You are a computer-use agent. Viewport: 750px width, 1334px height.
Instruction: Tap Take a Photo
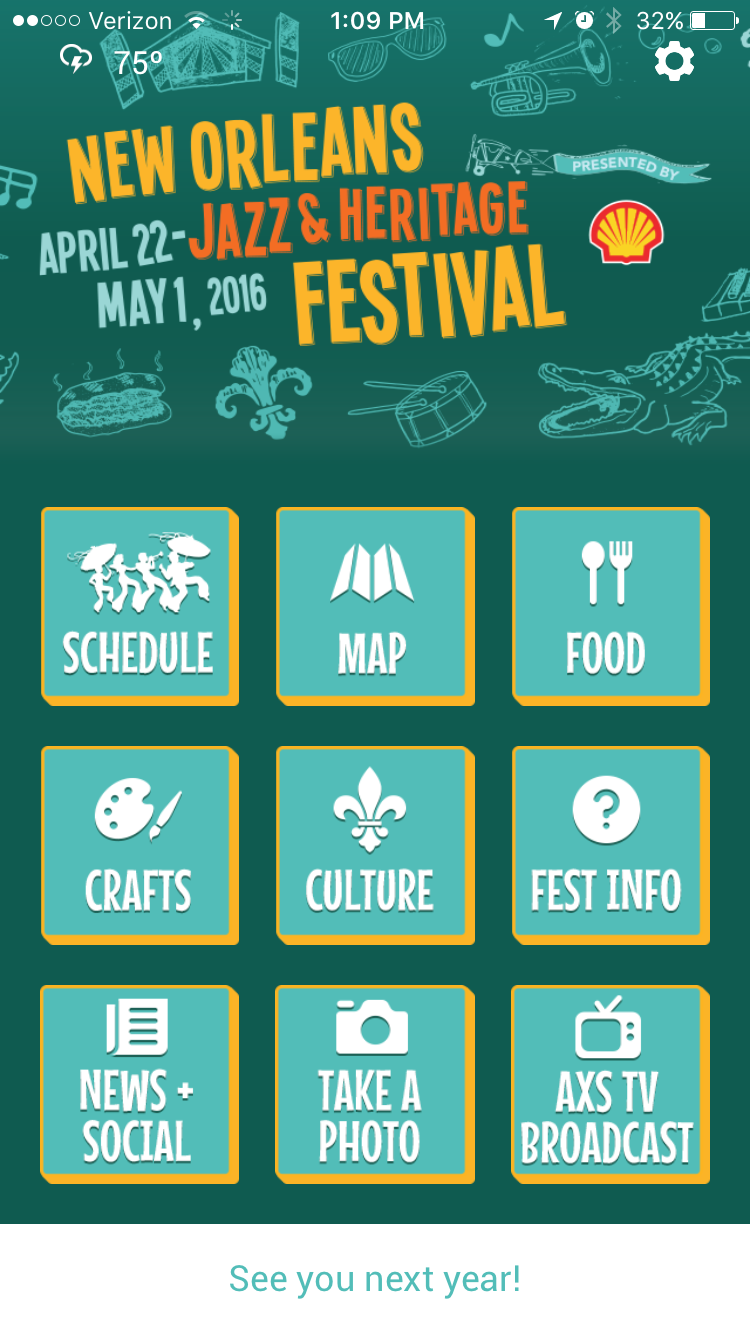coord(375,1084)
